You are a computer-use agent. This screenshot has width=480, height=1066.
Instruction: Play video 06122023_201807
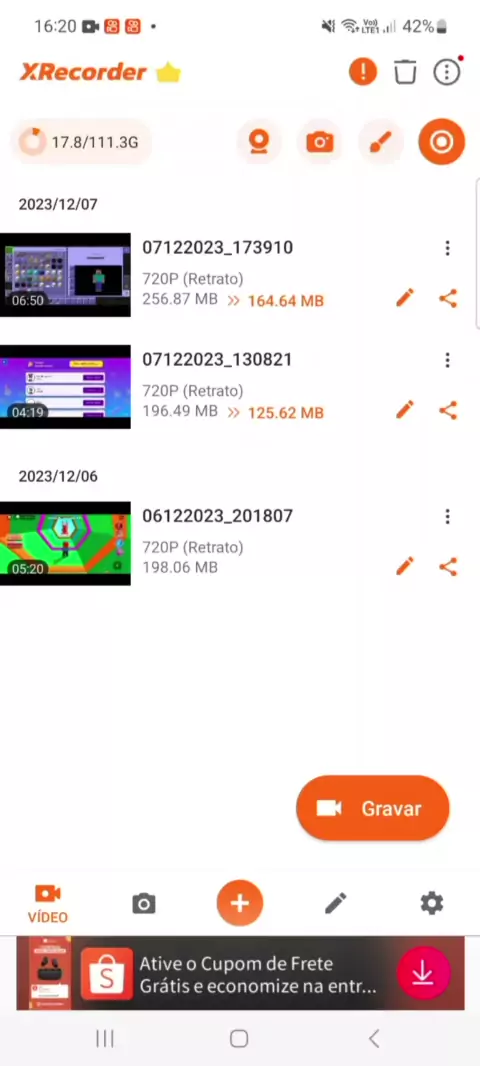pos(65,543)
